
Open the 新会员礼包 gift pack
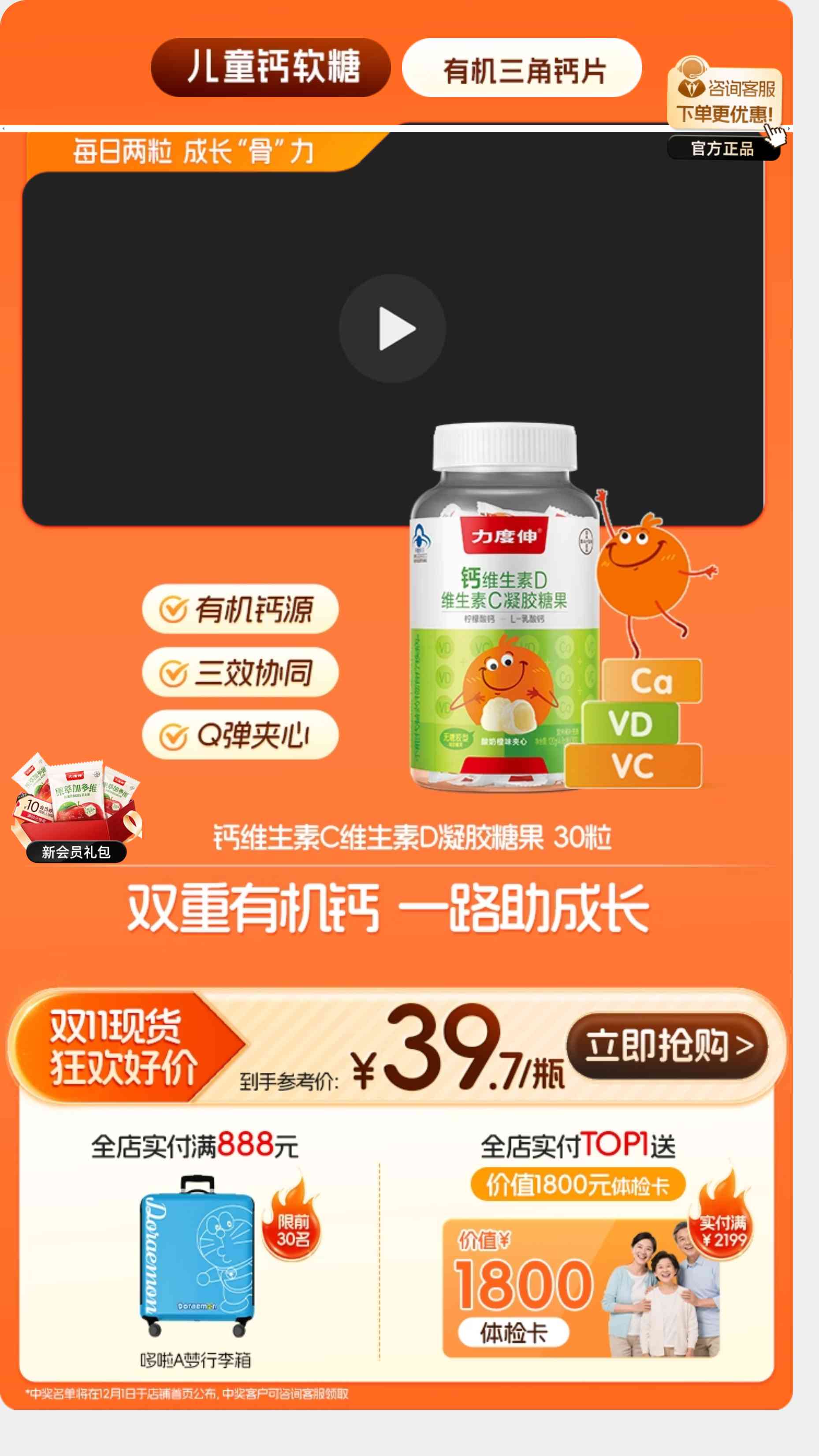[x=76, y=808]
